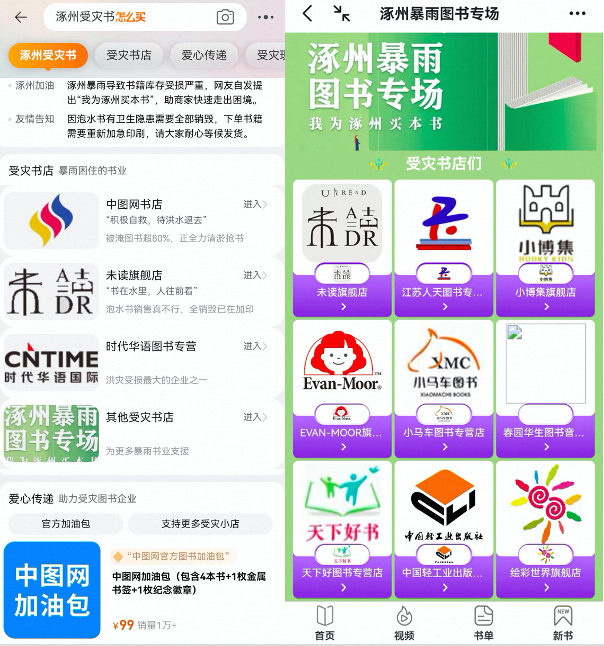
Task: Tap the camera icon in the search box
Action: coord(225,17)
